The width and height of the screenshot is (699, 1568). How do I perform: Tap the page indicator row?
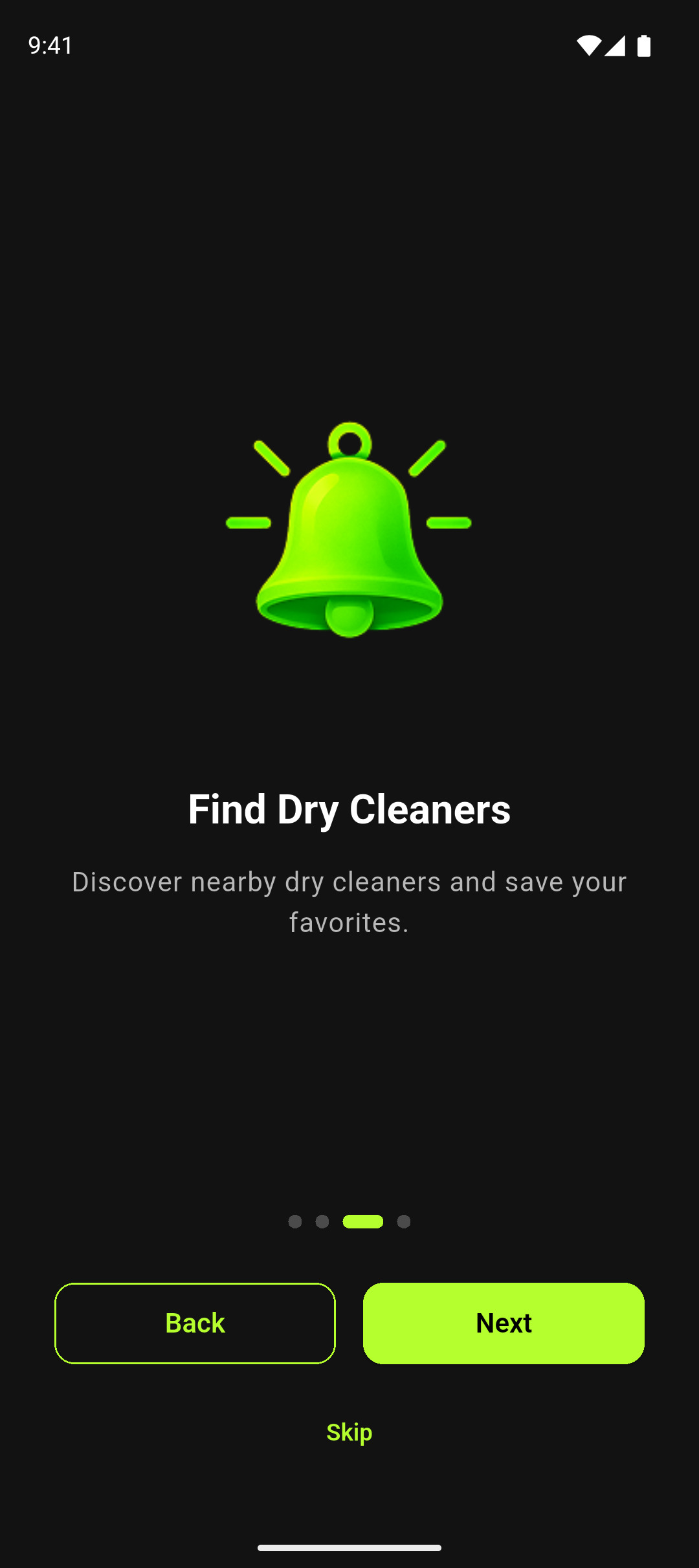tap(349, 1221)
